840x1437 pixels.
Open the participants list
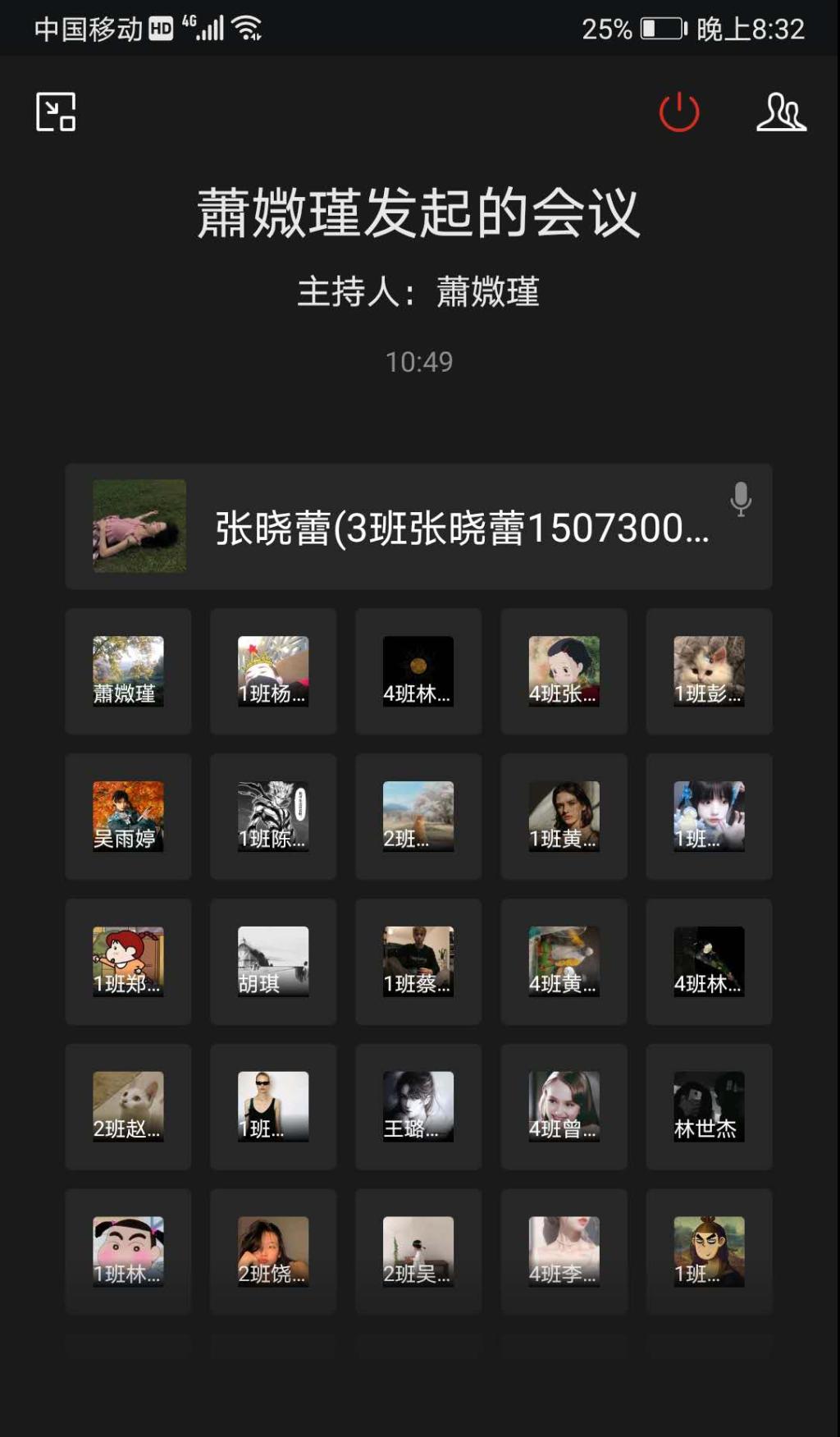[781, 112]
